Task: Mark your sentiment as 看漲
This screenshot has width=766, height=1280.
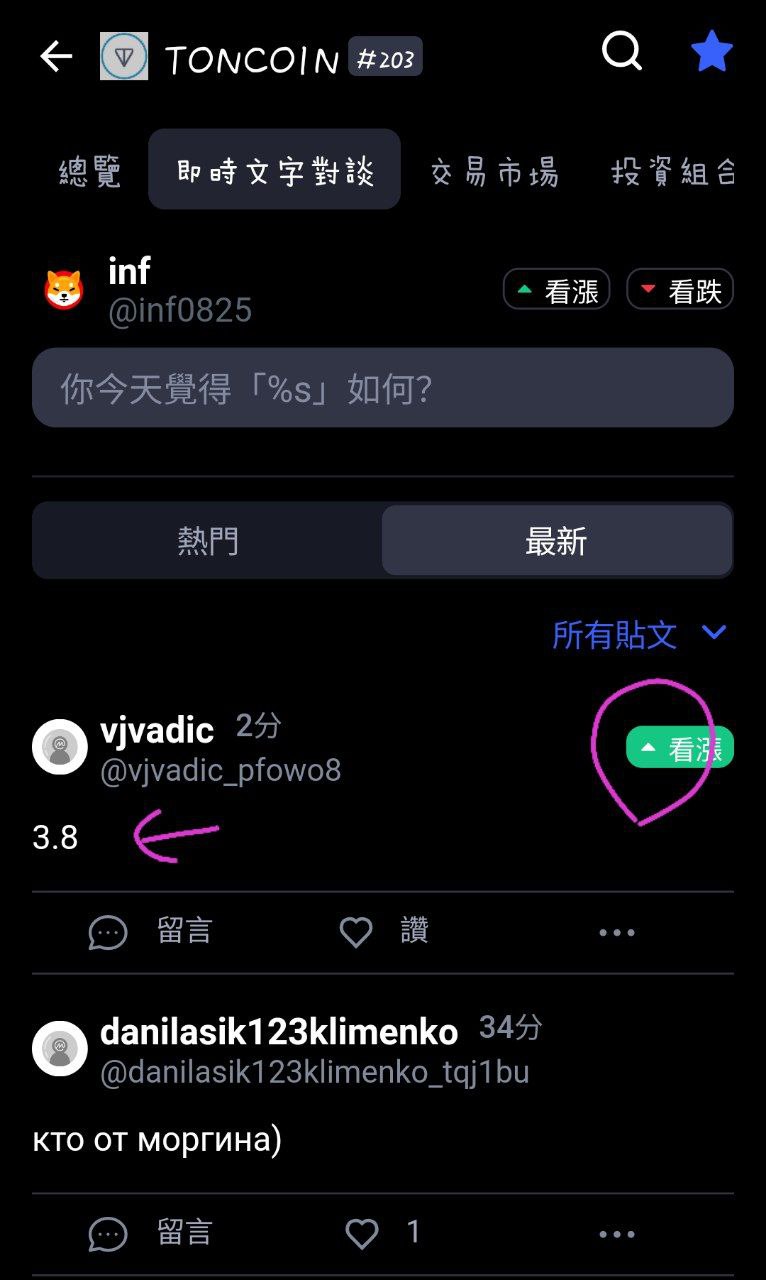Action: pyautogui.click(x=557, y=291)
